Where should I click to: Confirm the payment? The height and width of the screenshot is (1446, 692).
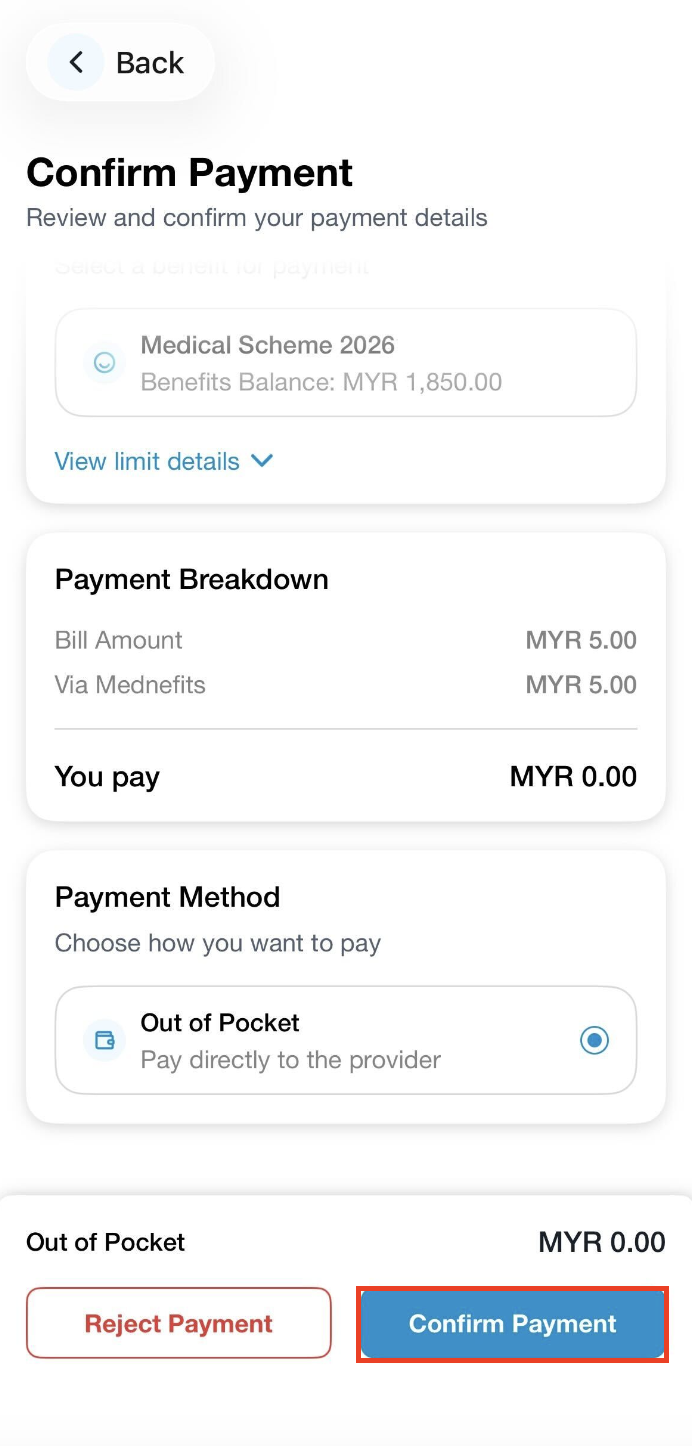tap(512, 1324)
